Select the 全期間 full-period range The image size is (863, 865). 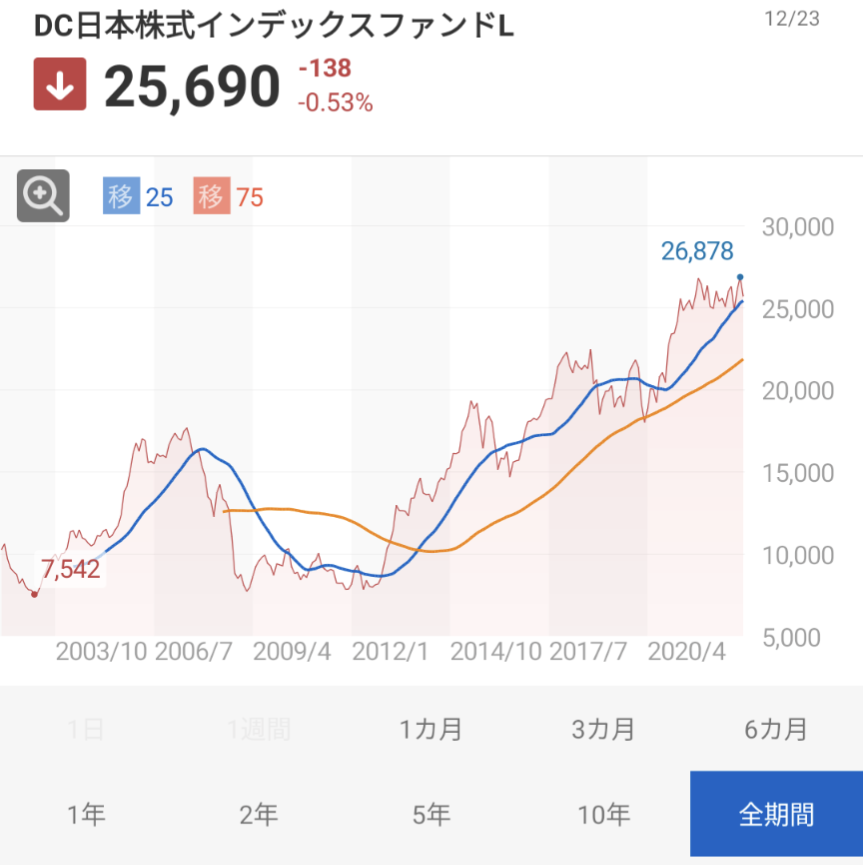tap(776, 815)
